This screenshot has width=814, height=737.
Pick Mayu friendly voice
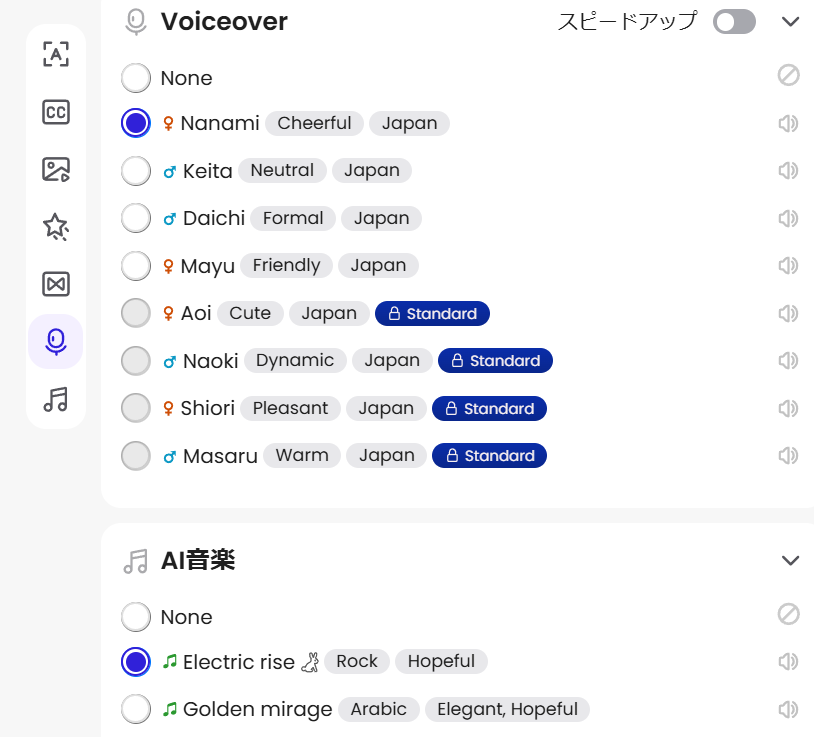(136, 266)
